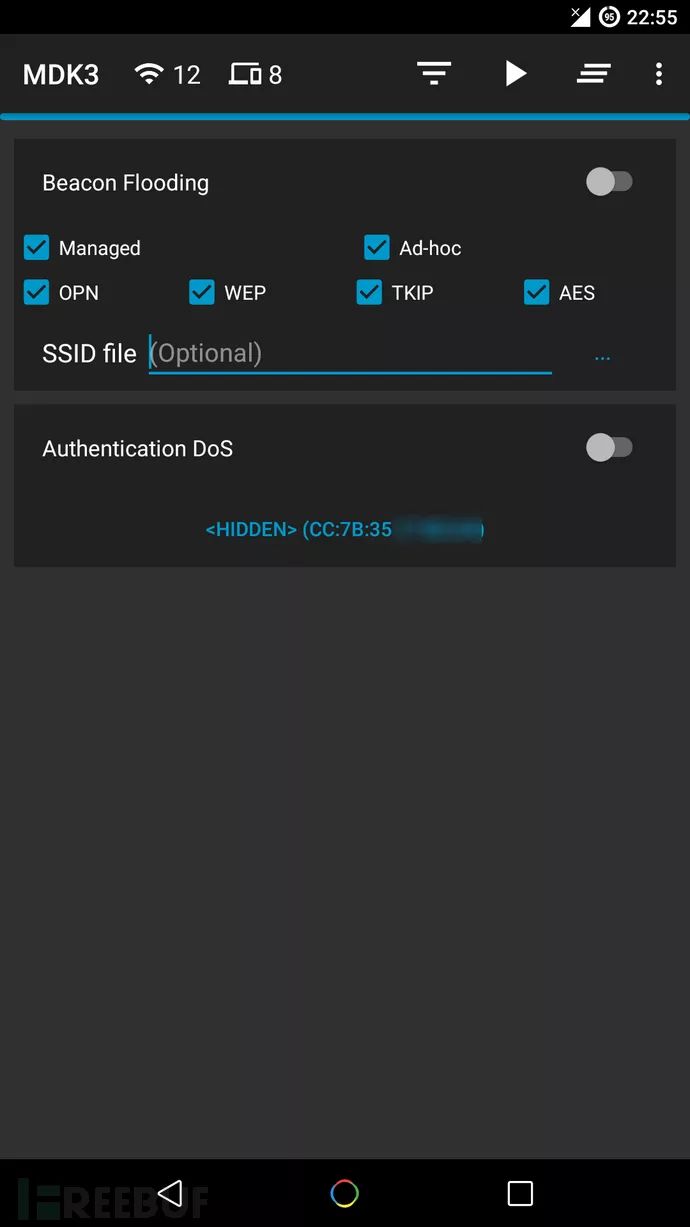Turn on Authentication DoS switch

609,447
